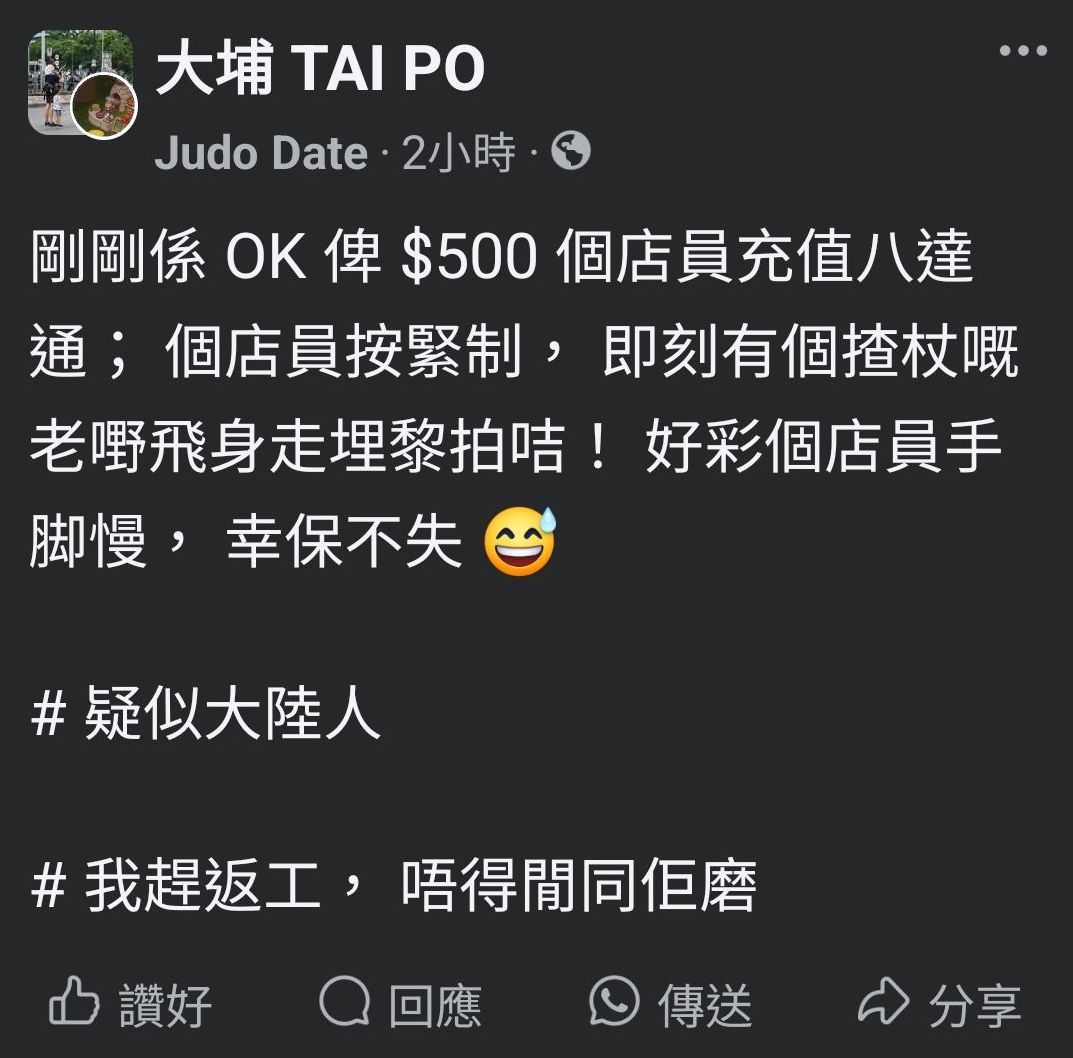This screenshot has width=1073, height=1058.
Task: Share the post with 分享
Action: [x=939, y=1004]
